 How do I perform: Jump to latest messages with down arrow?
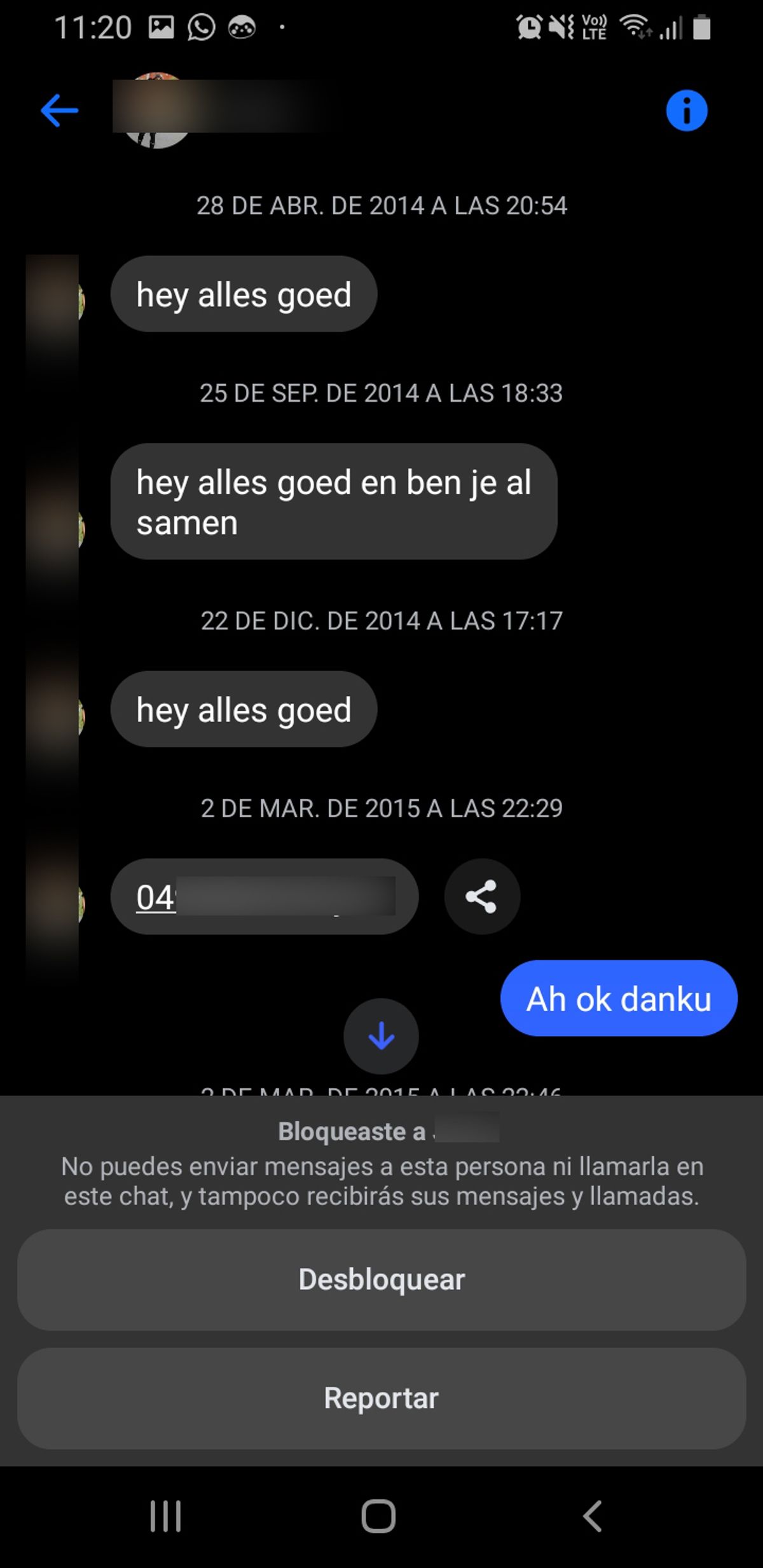381,1036
